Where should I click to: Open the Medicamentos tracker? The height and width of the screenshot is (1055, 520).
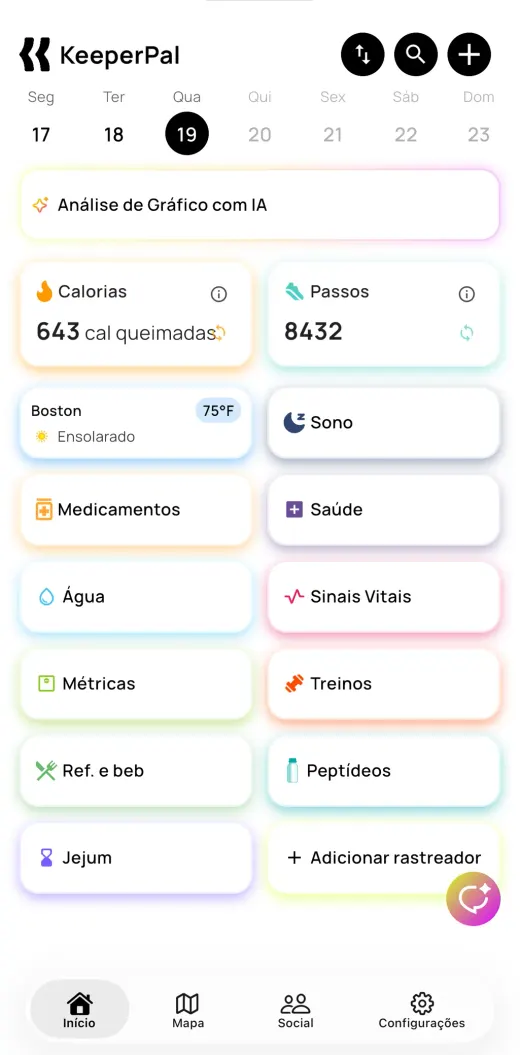[136, 509]
